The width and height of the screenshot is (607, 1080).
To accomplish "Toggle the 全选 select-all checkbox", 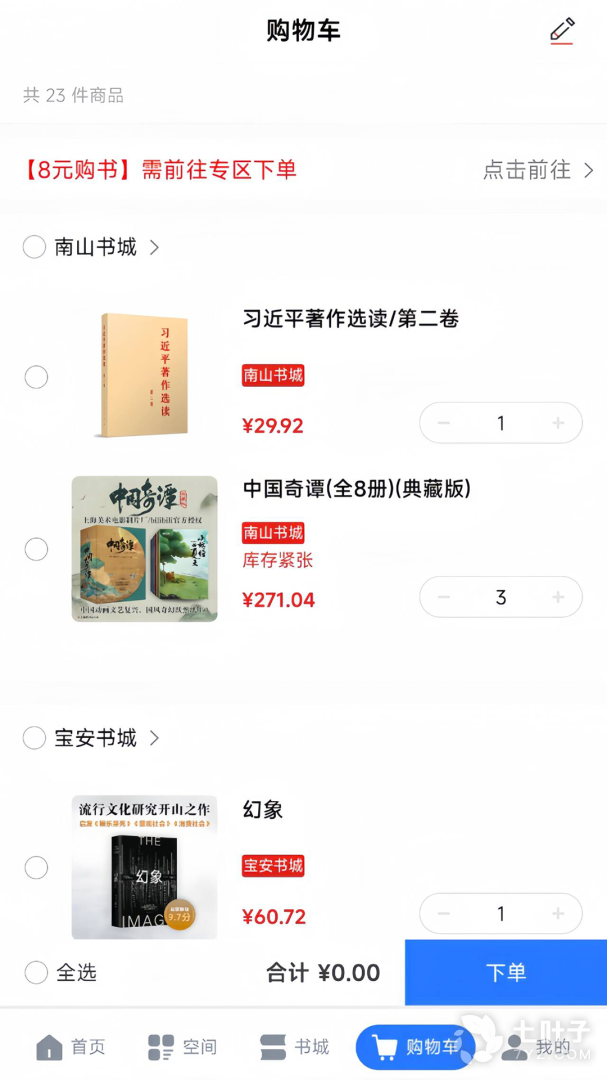I will tap(36, 972).
